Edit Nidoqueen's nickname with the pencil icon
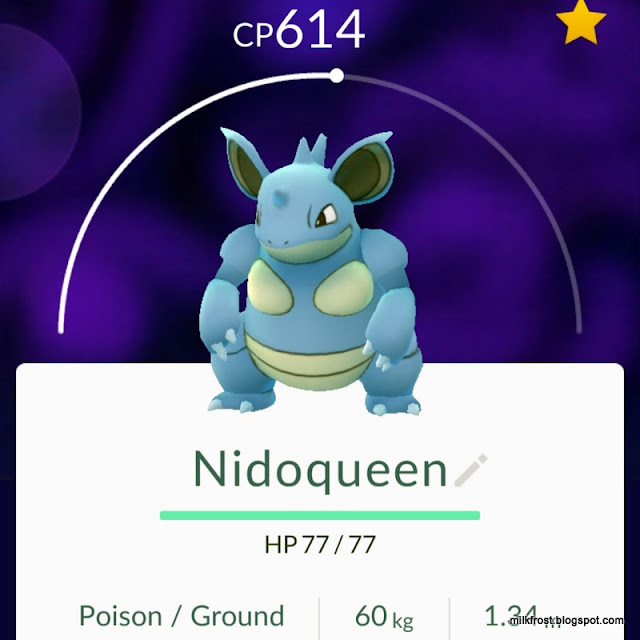This screenshot has width=640, height=640. [471, 469]
